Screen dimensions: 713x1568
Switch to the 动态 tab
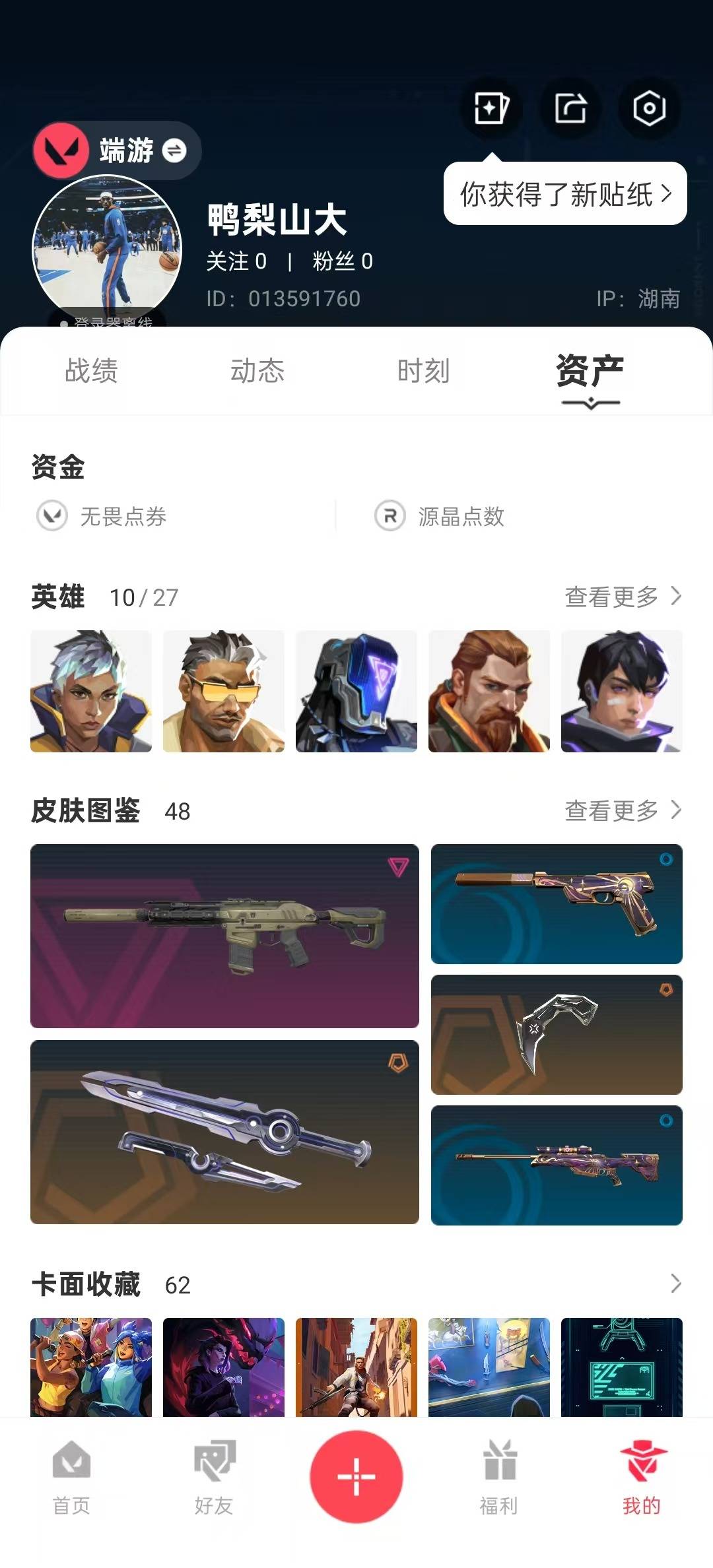[257, 371]
